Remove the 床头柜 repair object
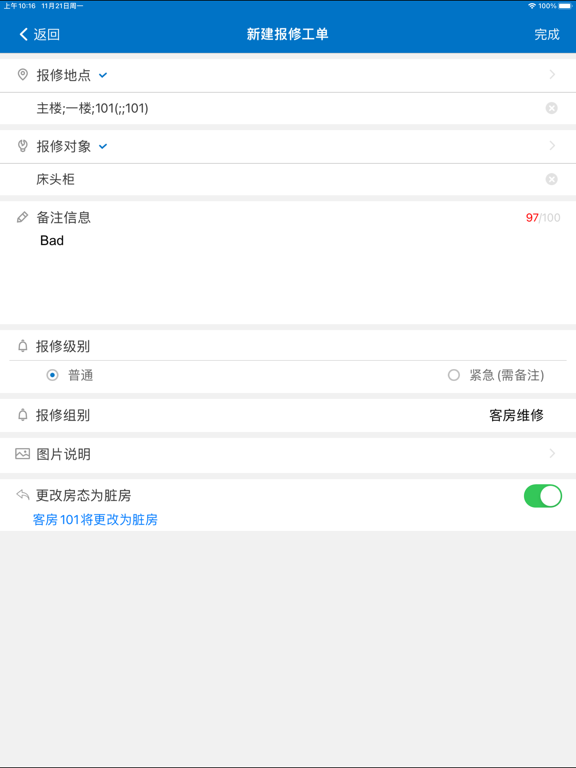Image resolution: width=576 pixels, height=768 pixels. click(552, 179)
